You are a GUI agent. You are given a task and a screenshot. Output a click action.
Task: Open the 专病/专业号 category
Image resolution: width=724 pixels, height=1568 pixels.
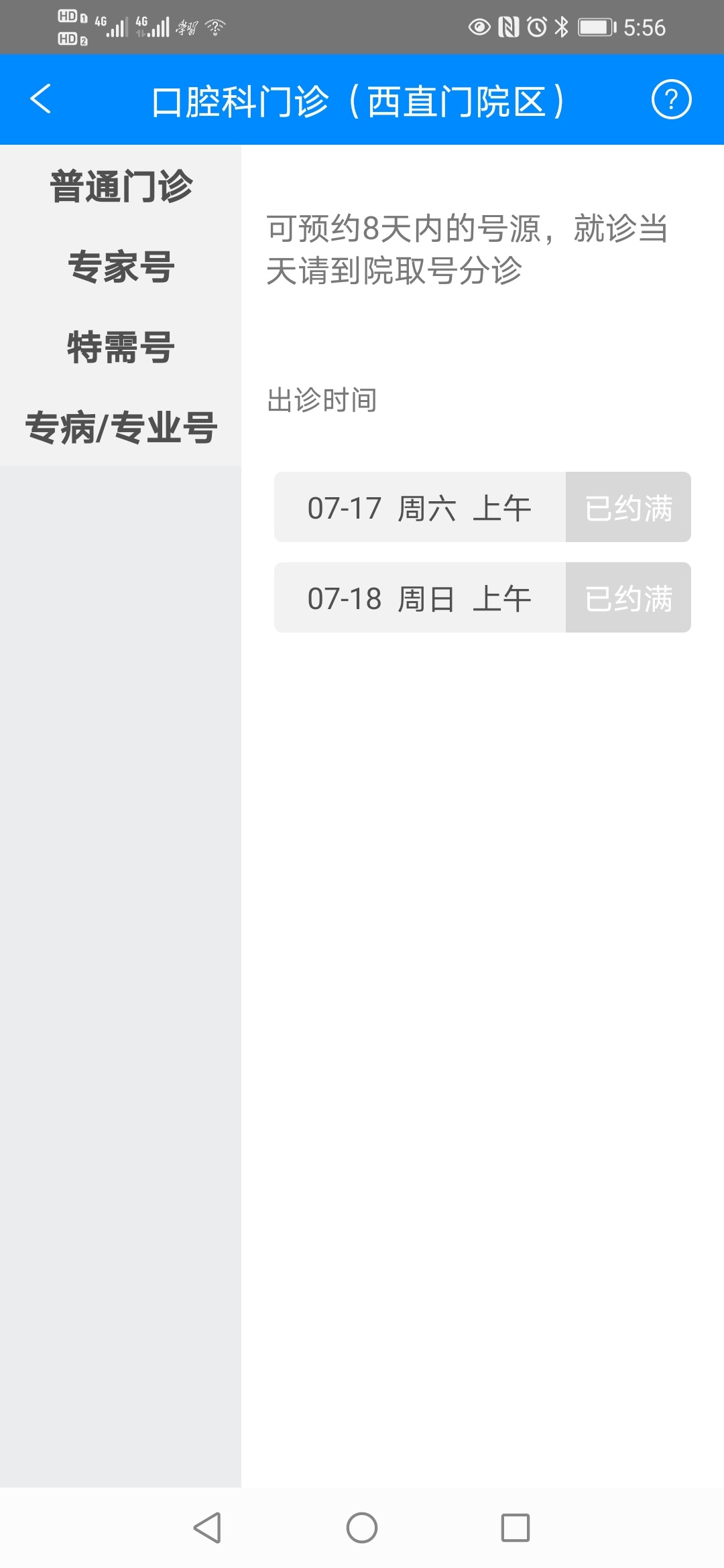(x=121, y=428)
